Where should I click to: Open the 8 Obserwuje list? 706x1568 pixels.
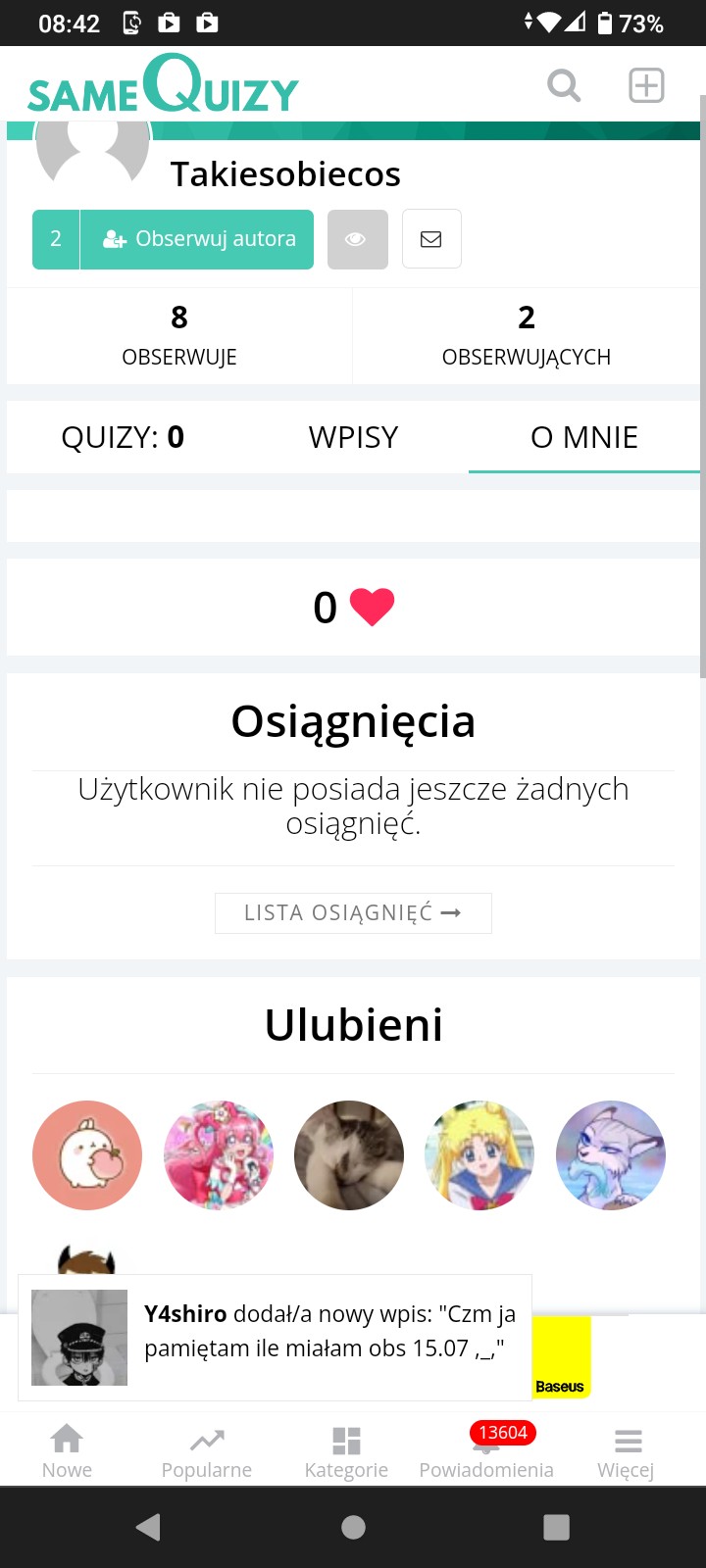pos(179,335)
